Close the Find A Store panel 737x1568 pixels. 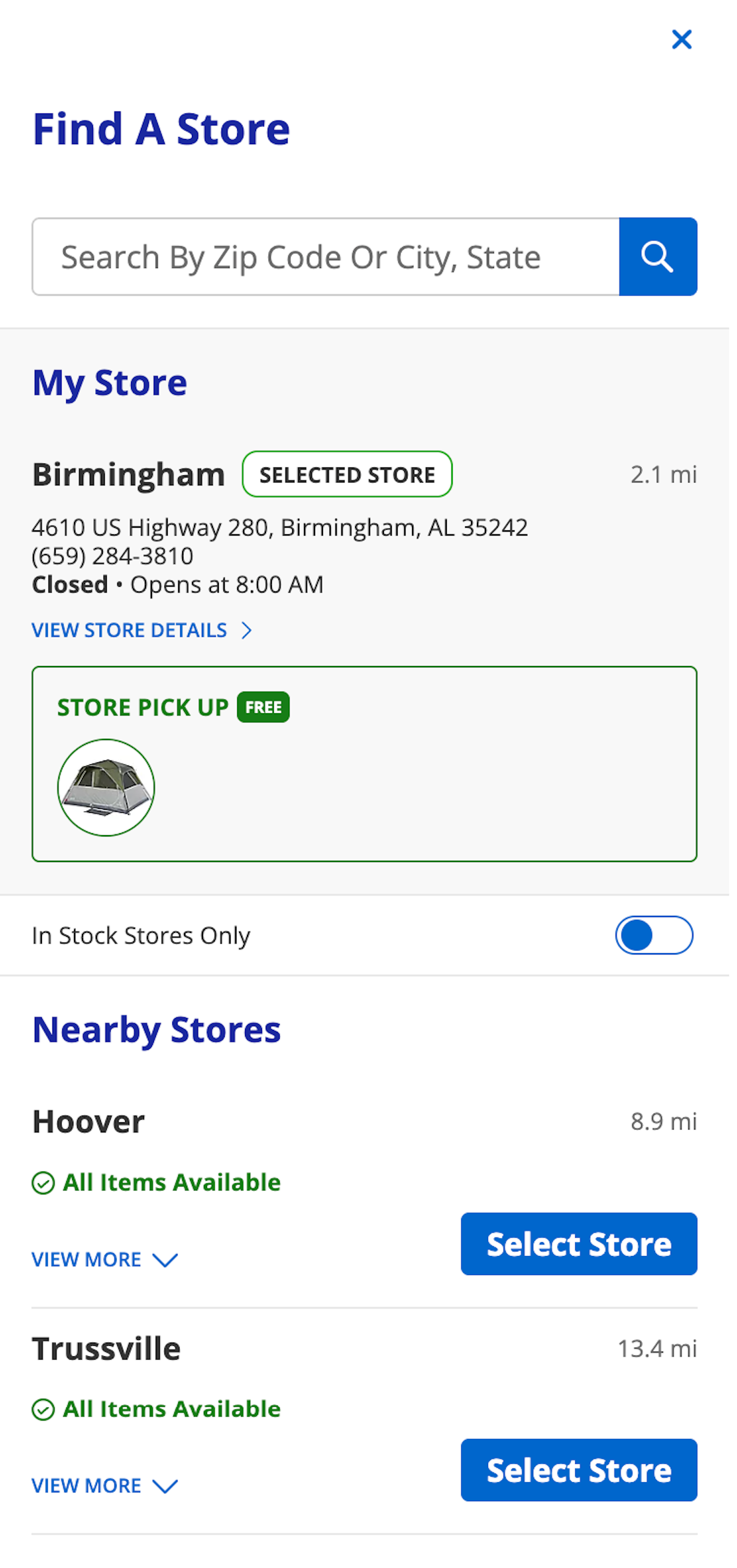[x=682, y=40]
